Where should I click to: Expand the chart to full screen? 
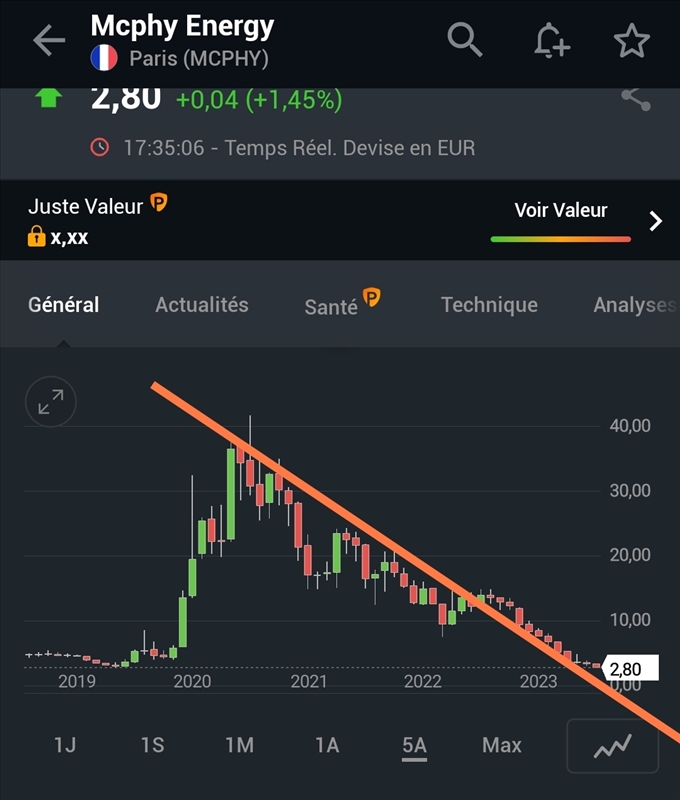click(50, 402)
